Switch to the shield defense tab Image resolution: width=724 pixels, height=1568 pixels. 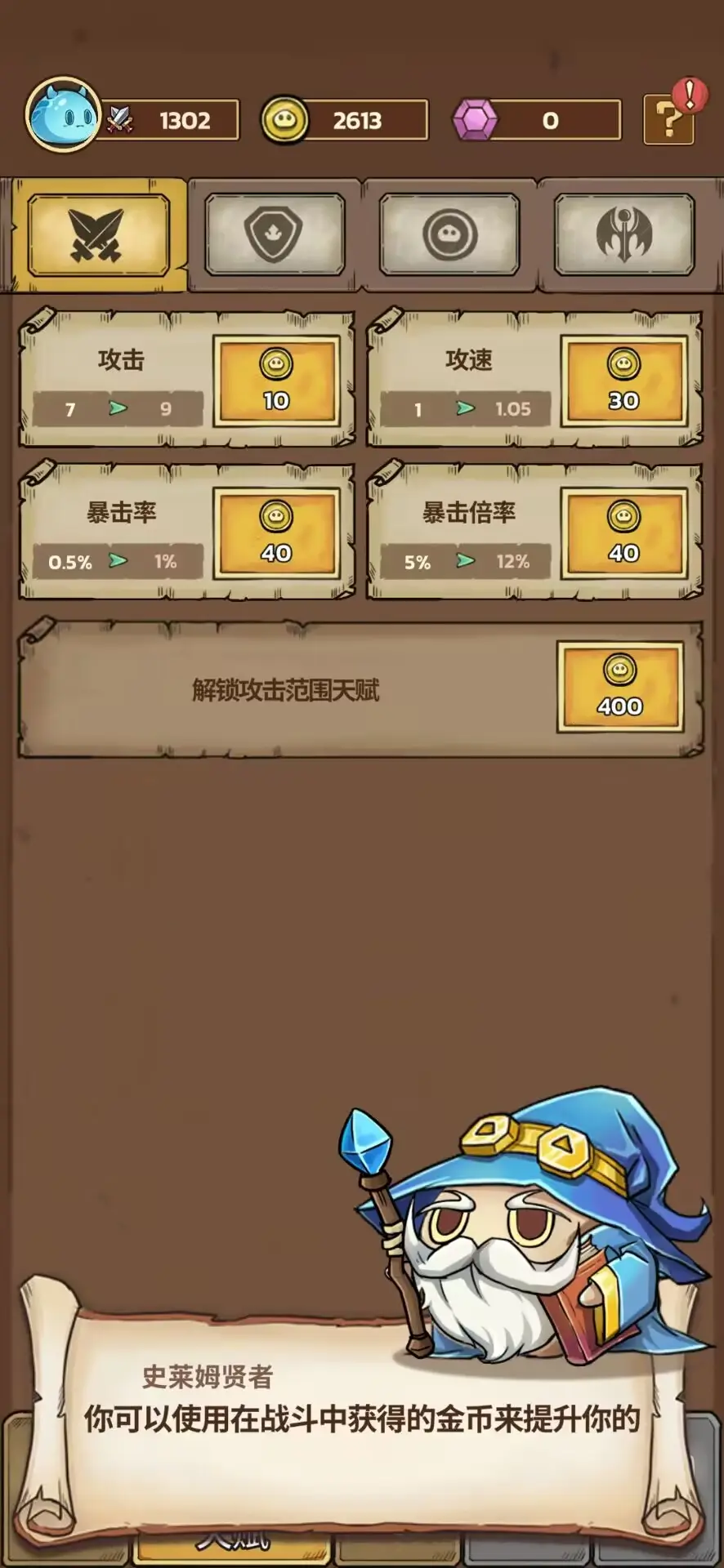274,234
